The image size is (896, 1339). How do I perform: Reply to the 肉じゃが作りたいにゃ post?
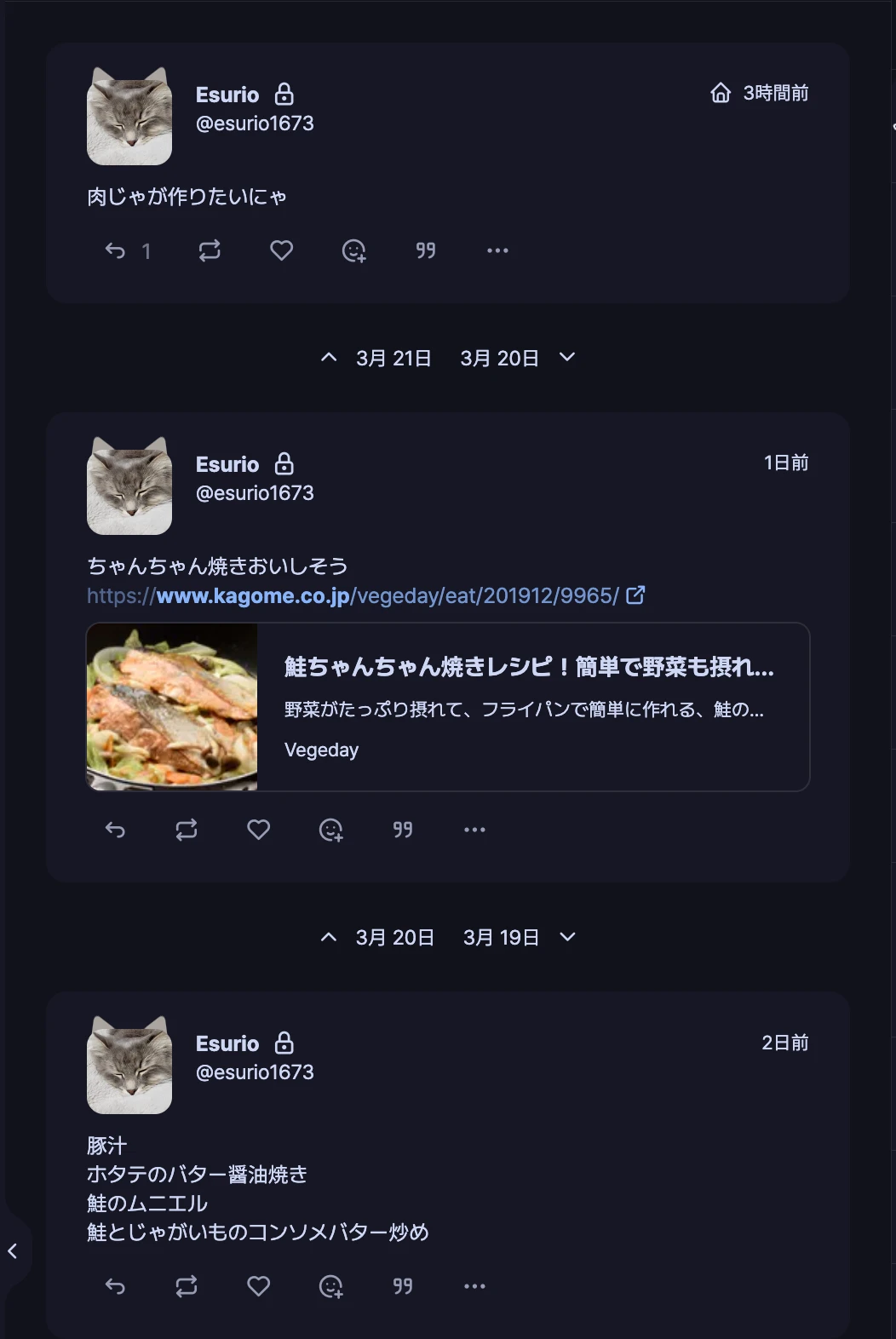(x=115, y=250)
